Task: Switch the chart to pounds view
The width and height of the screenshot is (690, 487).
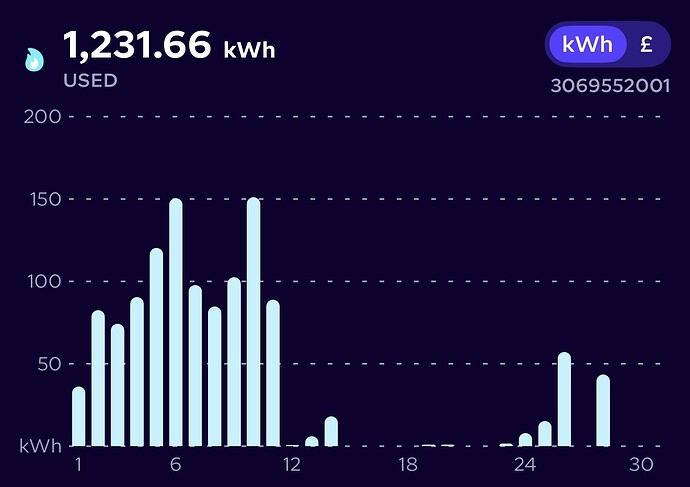Action: click(646, 45)
